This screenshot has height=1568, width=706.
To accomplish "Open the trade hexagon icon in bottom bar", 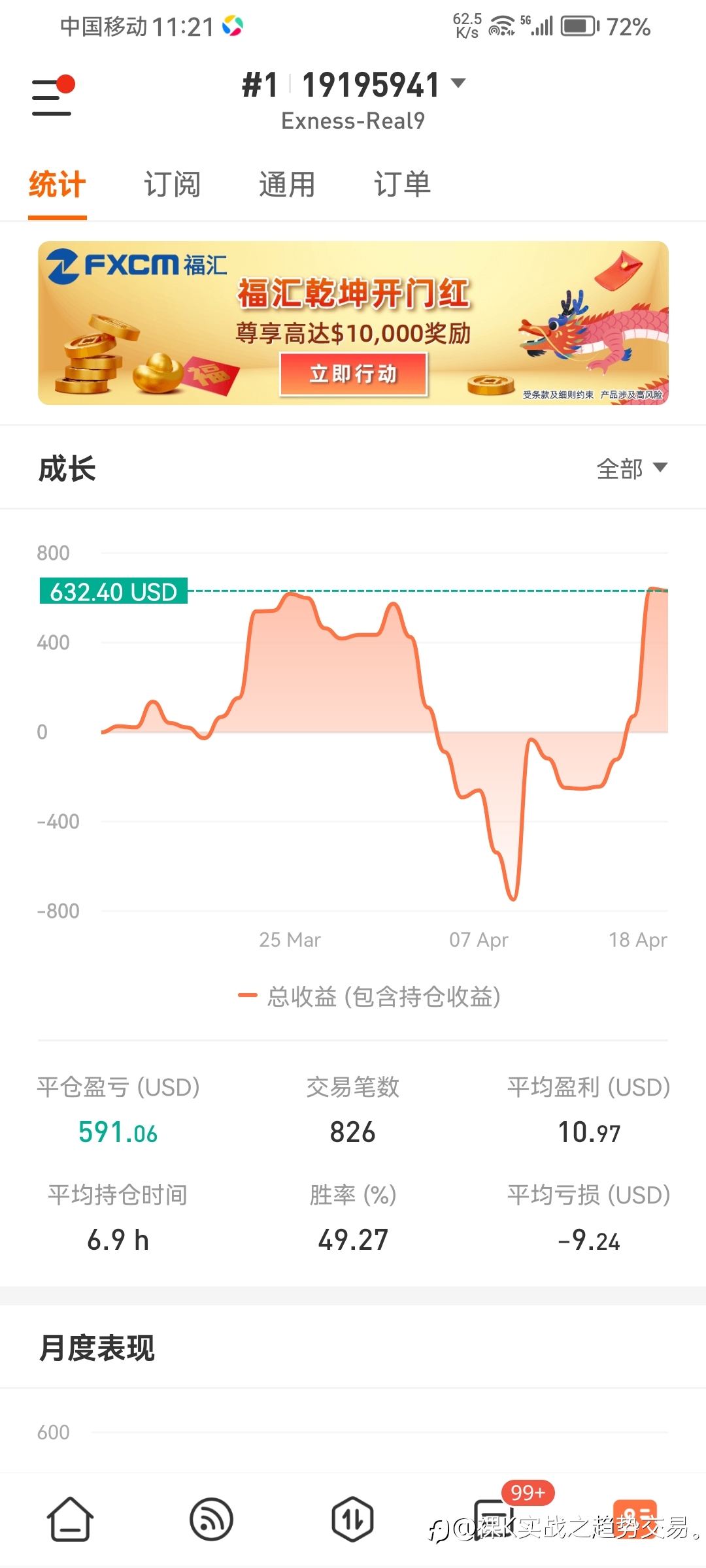I will pos(352,1519).
